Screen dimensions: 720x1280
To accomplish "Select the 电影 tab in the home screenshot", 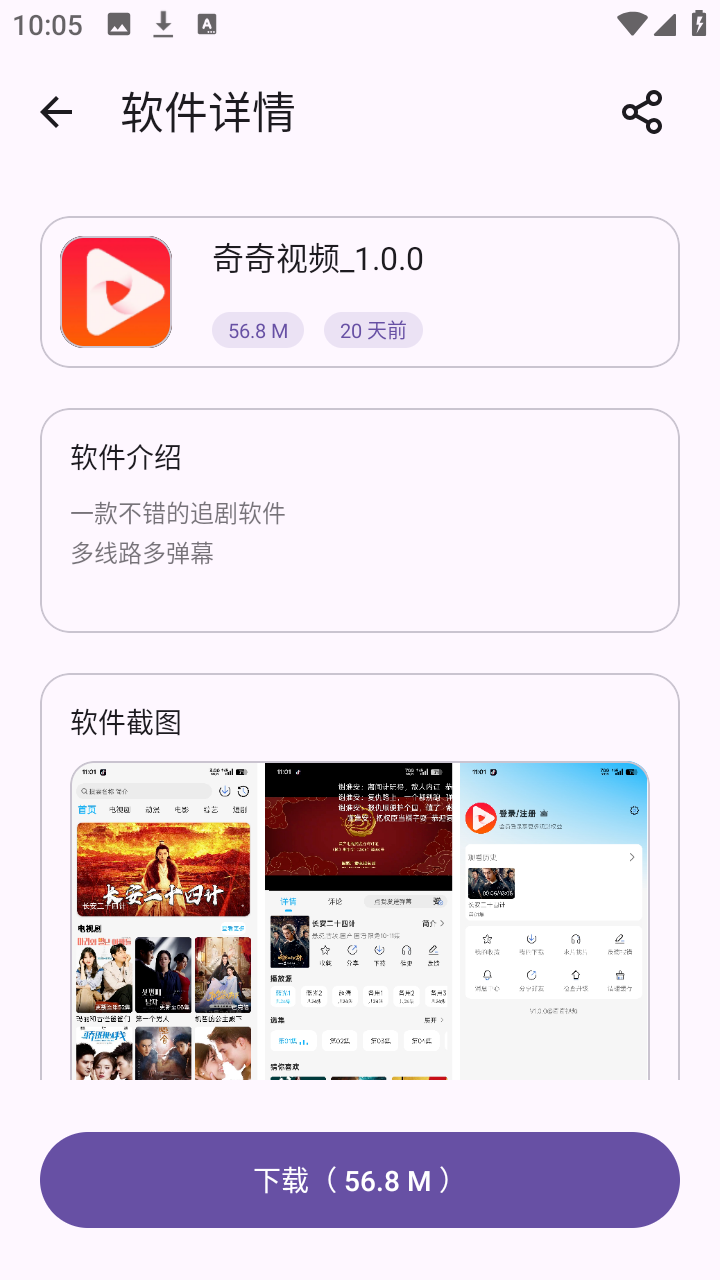I will click(x=181, y=808).
